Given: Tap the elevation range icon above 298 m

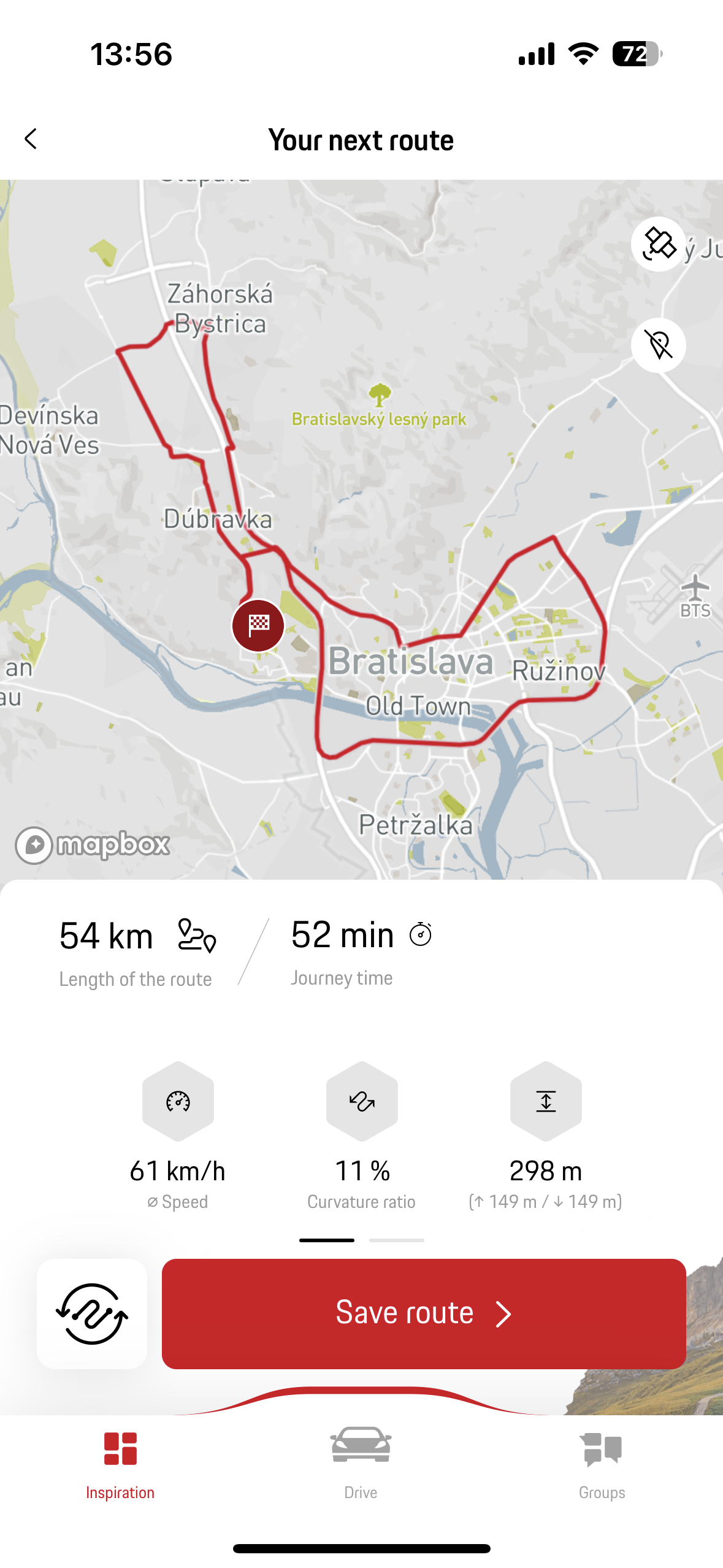Looking at the screenshot, I should 546,1101.
